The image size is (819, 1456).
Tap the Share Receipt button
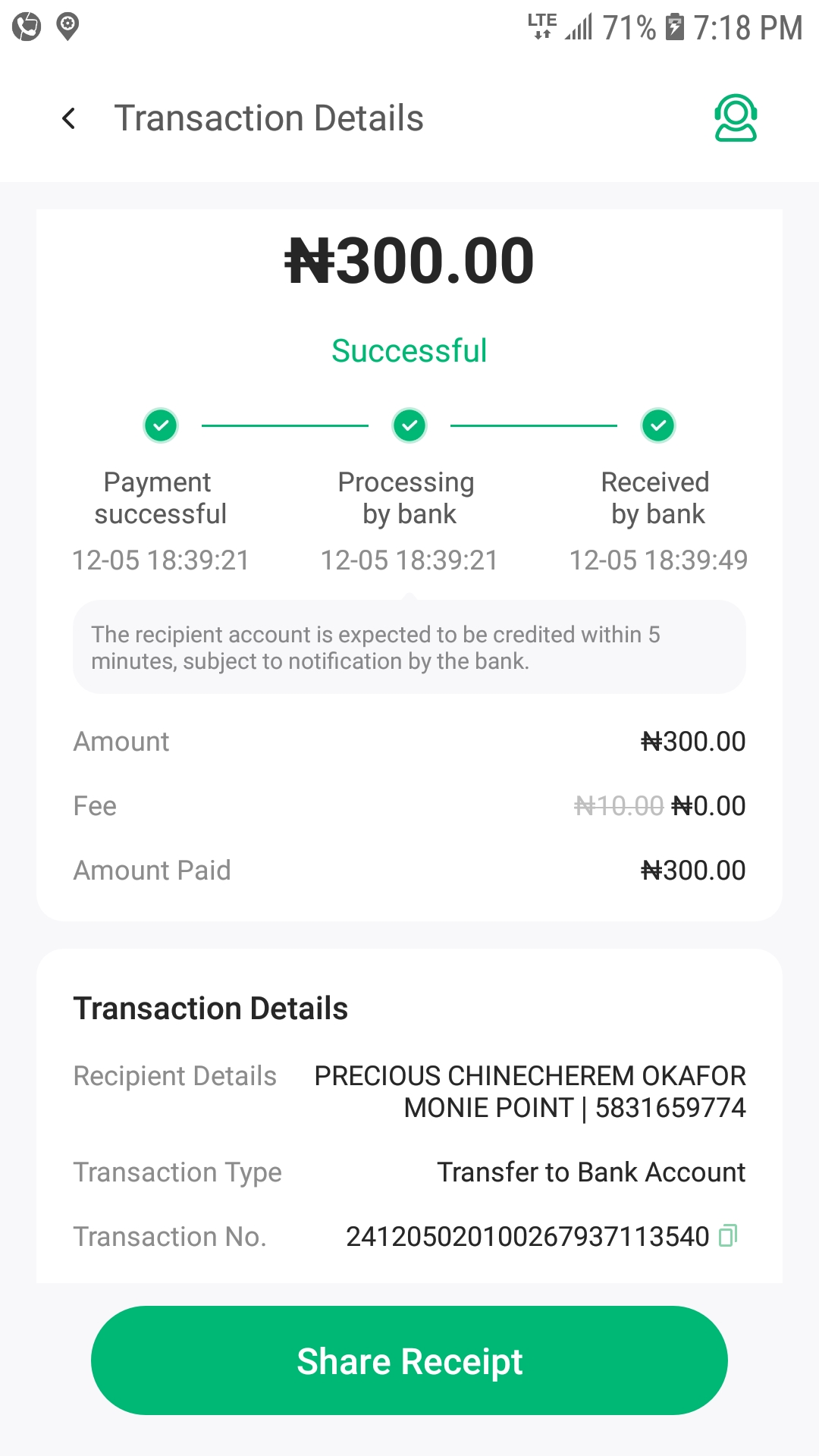point(409,1360)
